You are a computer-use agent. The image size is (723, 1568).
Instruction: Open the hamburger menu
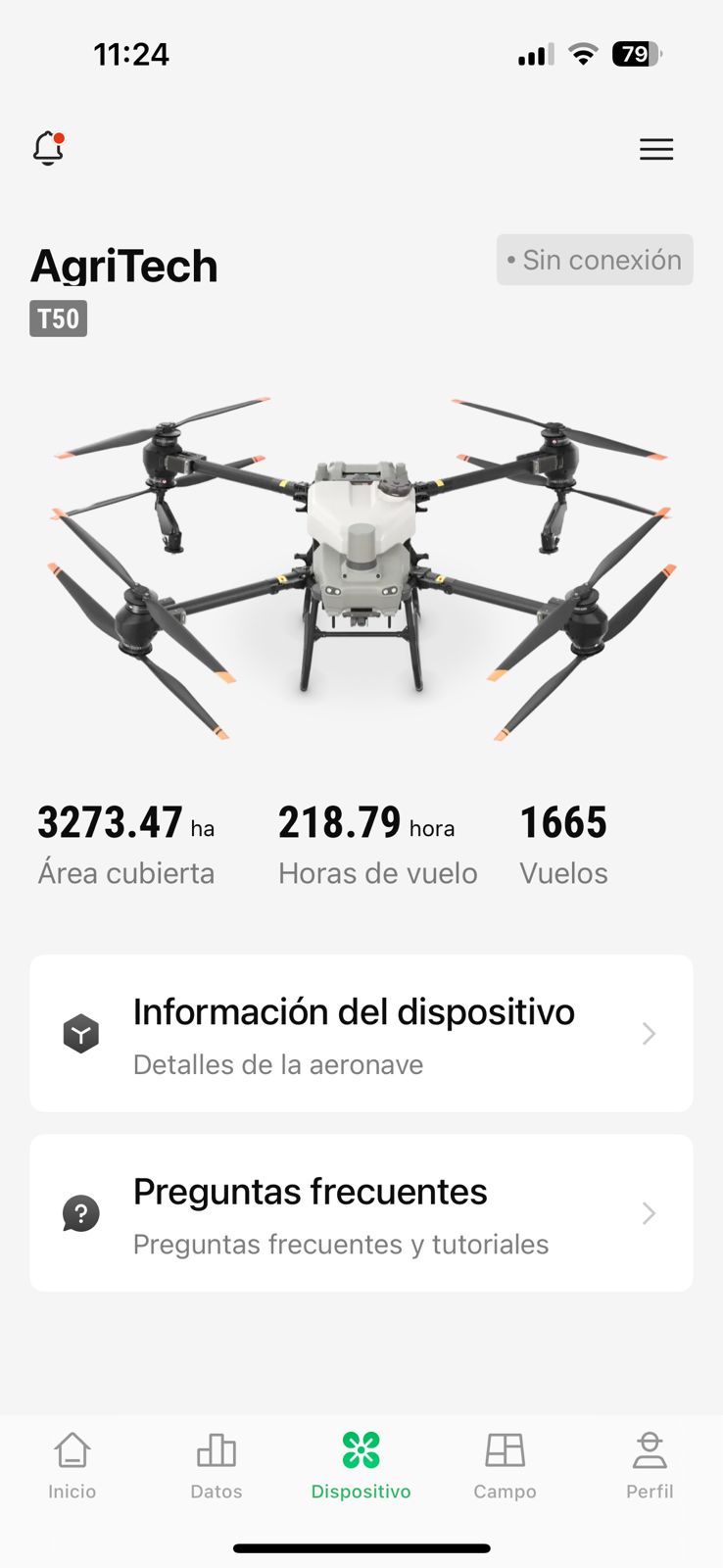tap(656, 149)
